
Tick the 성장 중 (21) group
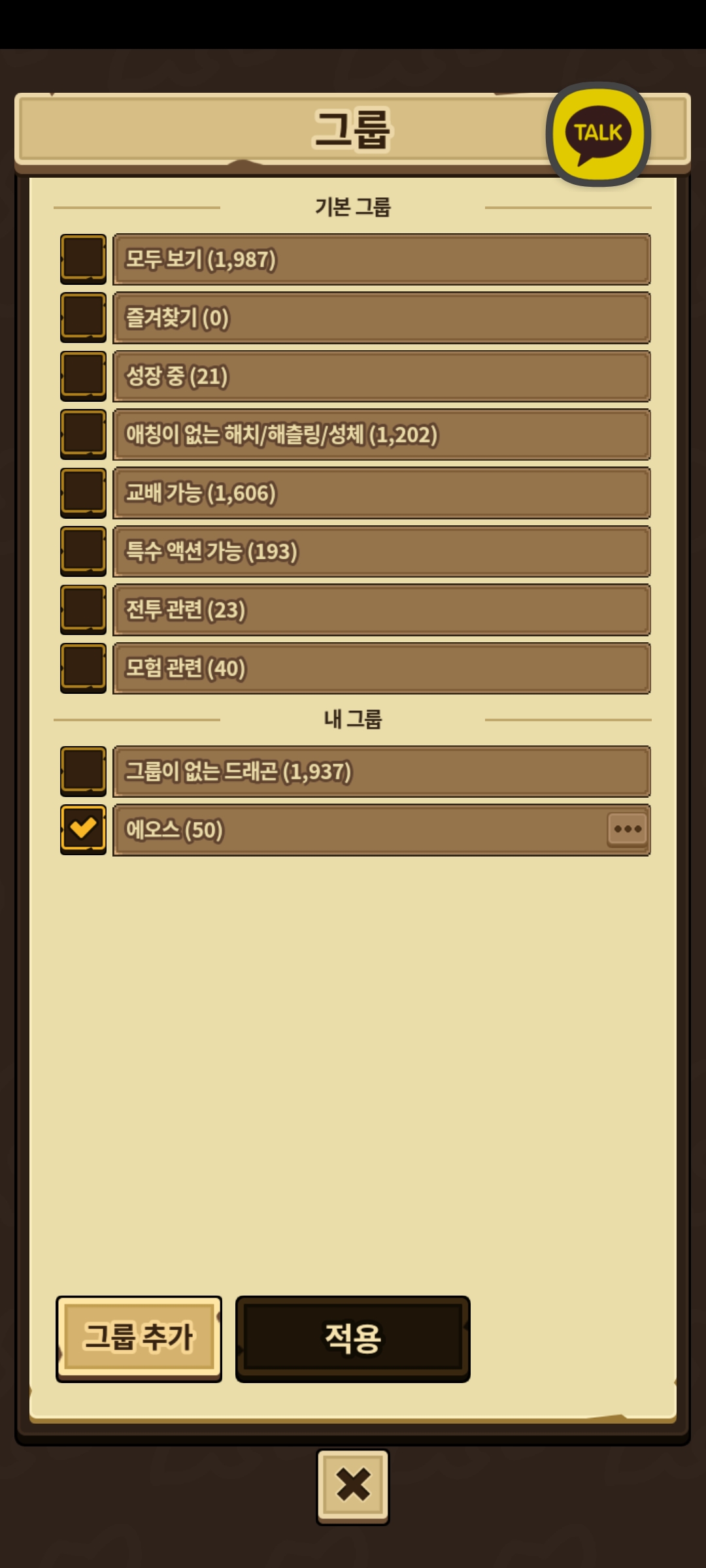click(83, 376)
